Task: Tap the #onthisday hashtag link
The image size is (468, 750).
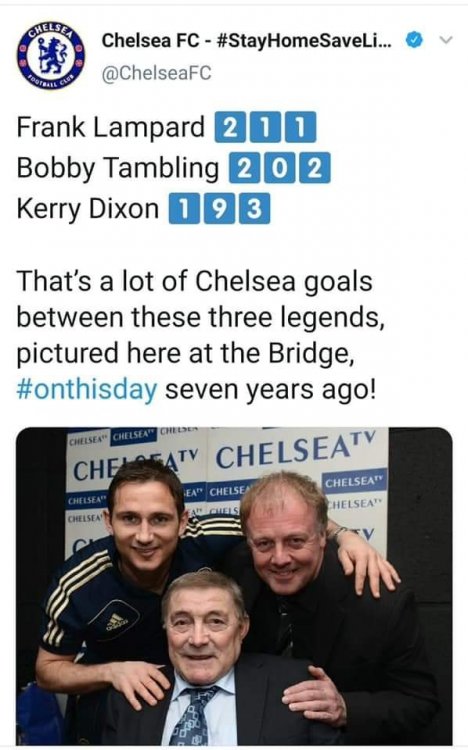Action: pos(87,389)
